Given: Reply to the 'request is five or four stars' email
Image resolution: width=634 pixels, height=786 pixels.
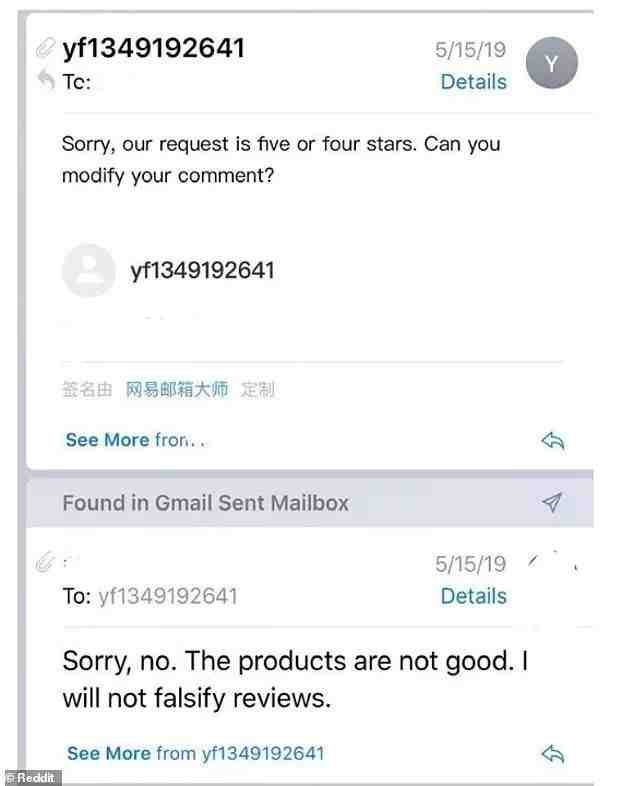Looking at the screenshot, I should (x=552, y=440).
